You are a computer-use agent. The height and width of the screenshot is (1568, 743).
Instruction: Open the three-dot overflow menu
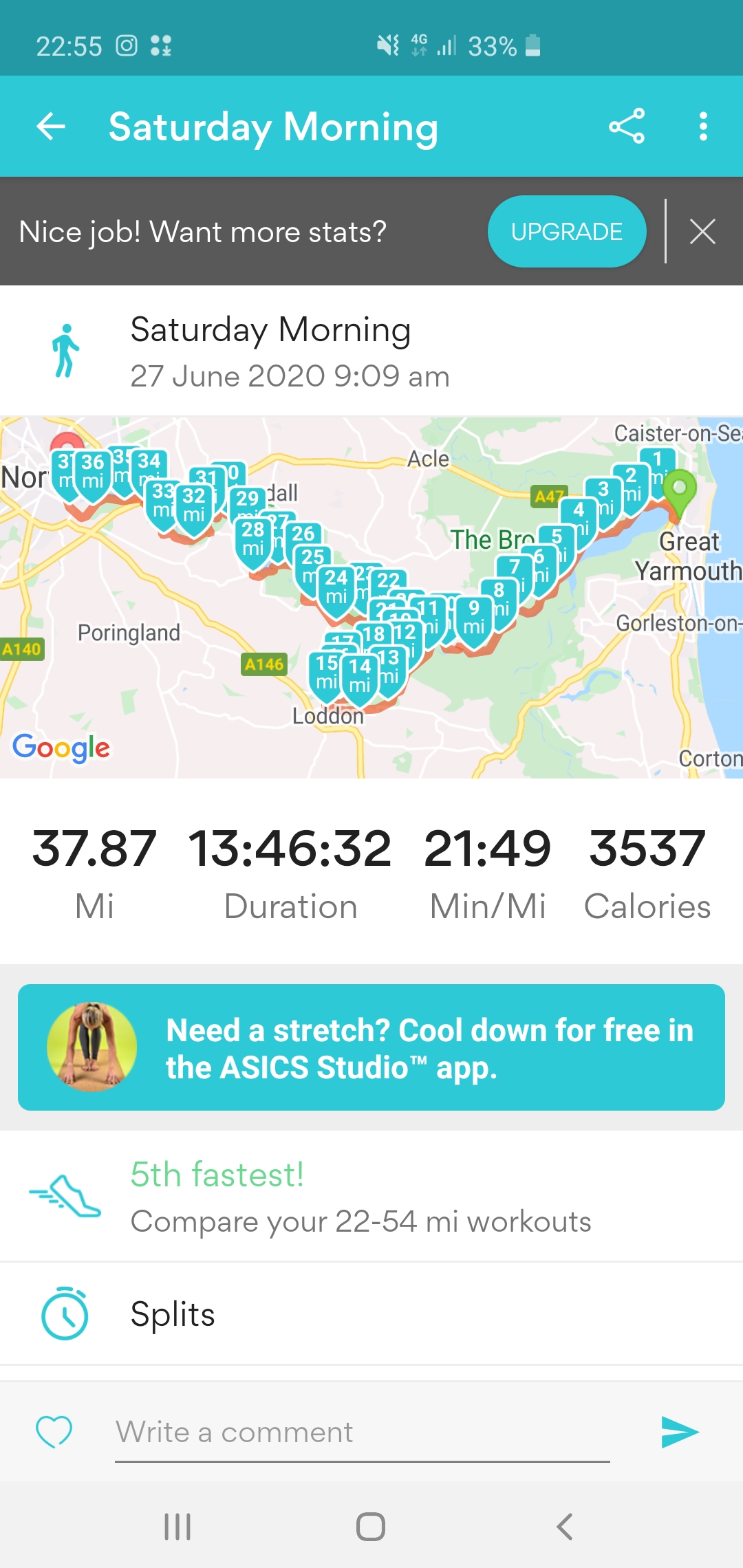[702, 127]
